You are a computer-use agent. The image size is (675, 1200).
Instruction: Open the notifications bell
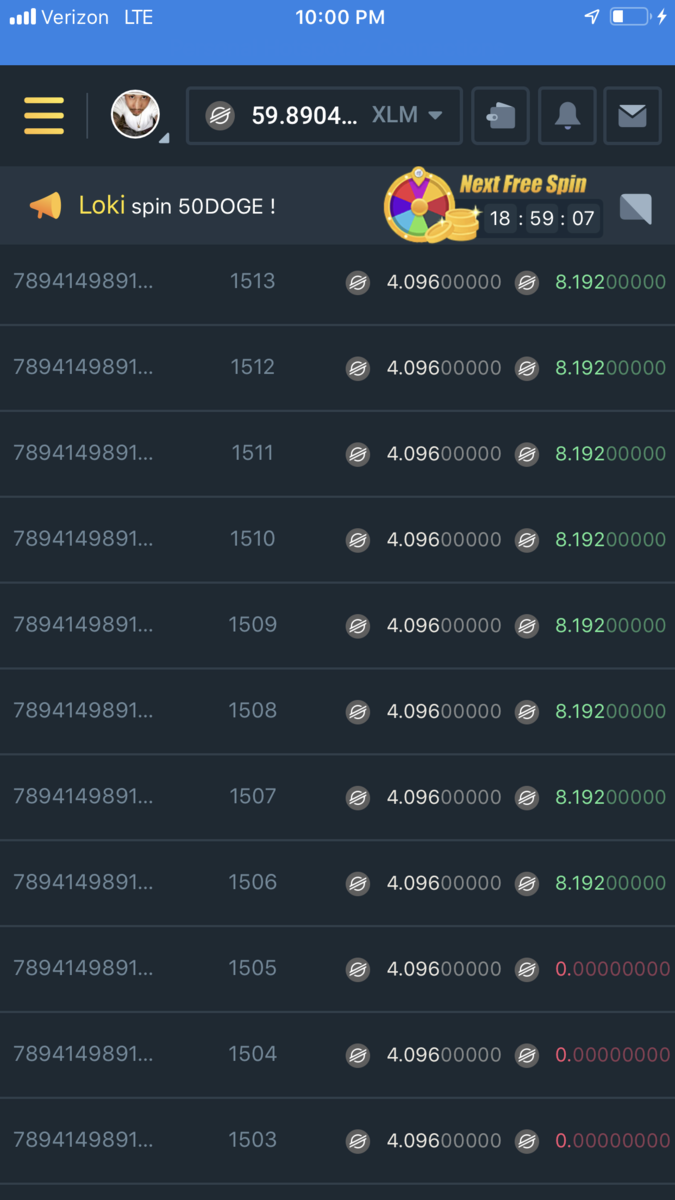[x=567, y=116]
